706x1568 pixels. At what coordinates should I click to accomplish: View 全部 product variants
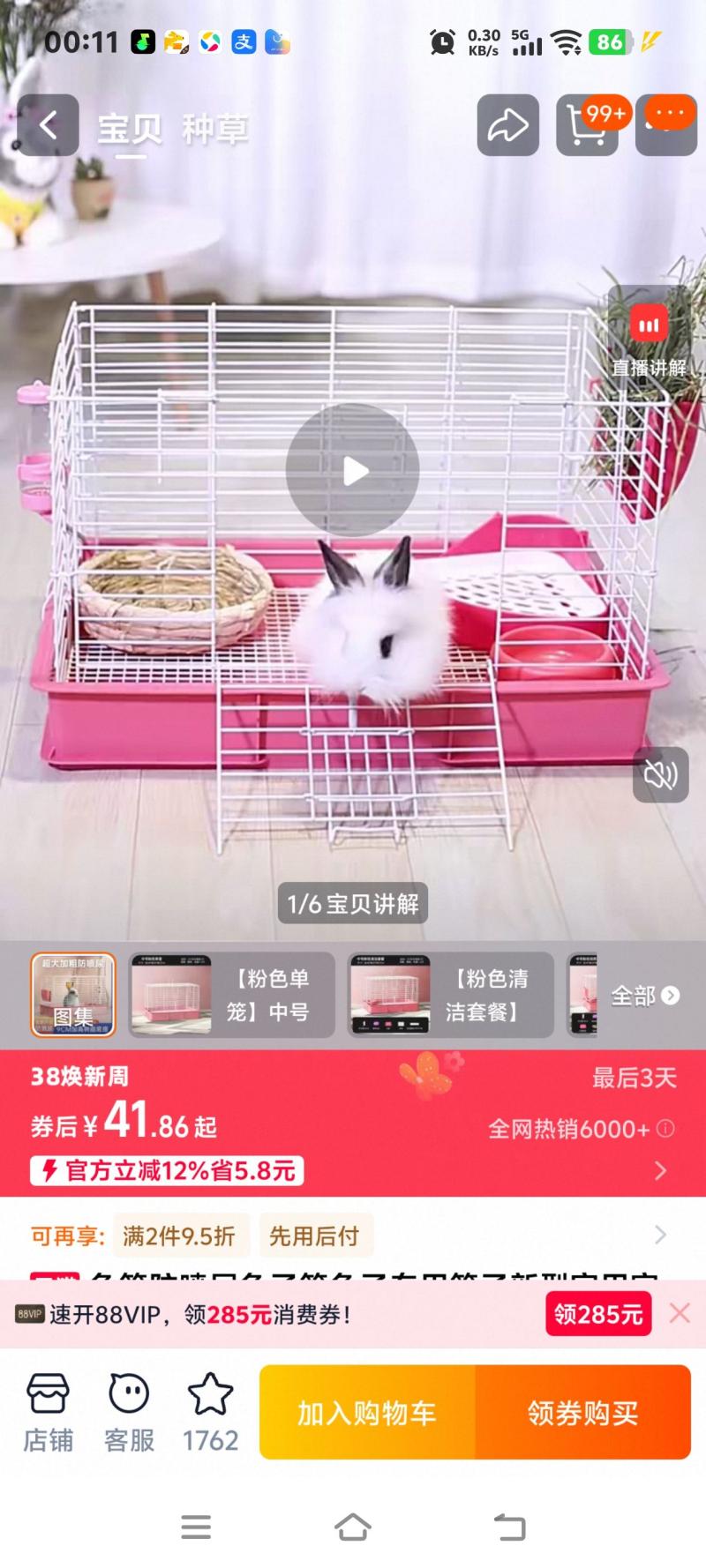[x=645, y=996]
